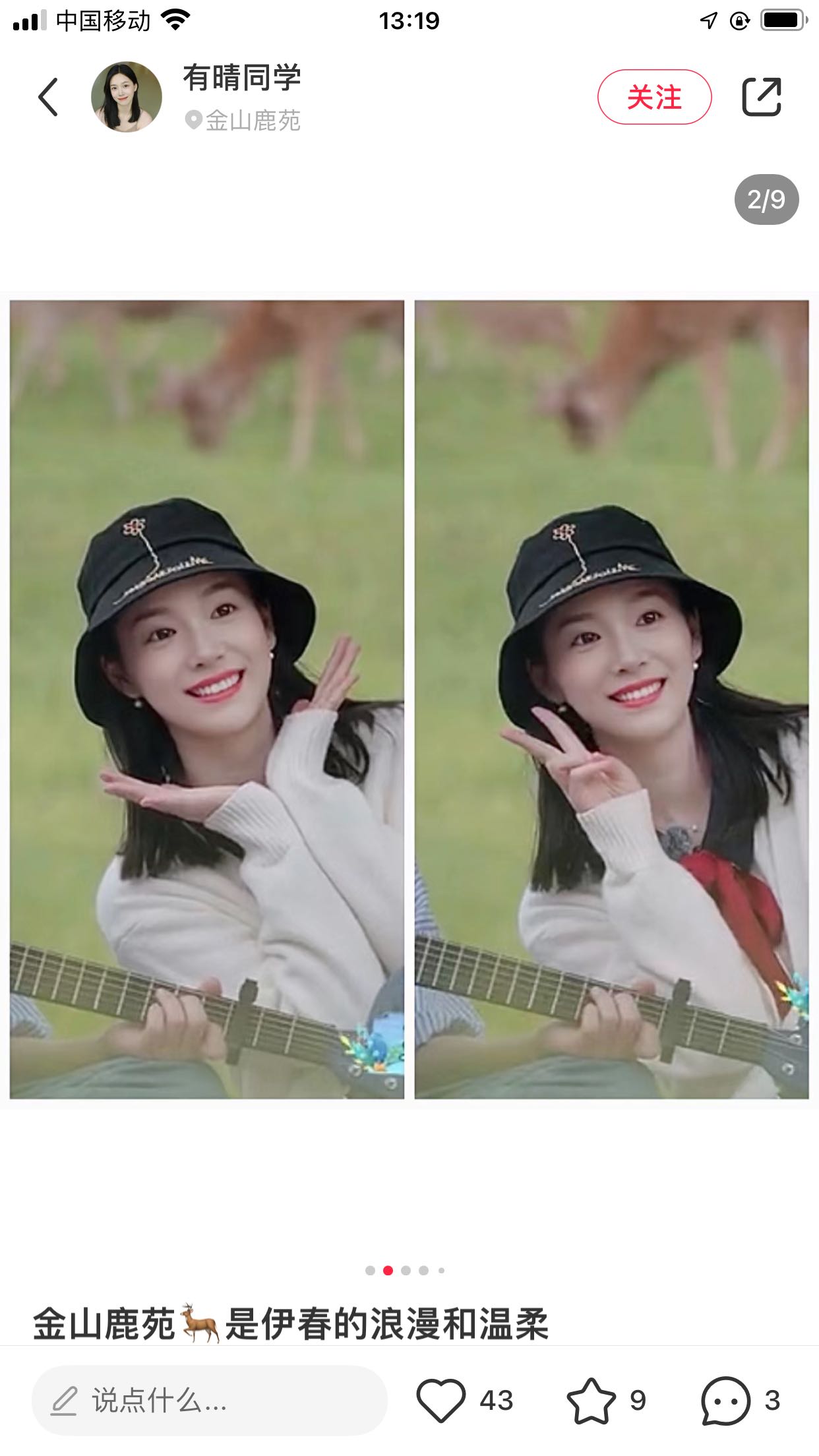The image size is (819, 1456).
Task: Go back using the back arrow
Action: point(48,97)
